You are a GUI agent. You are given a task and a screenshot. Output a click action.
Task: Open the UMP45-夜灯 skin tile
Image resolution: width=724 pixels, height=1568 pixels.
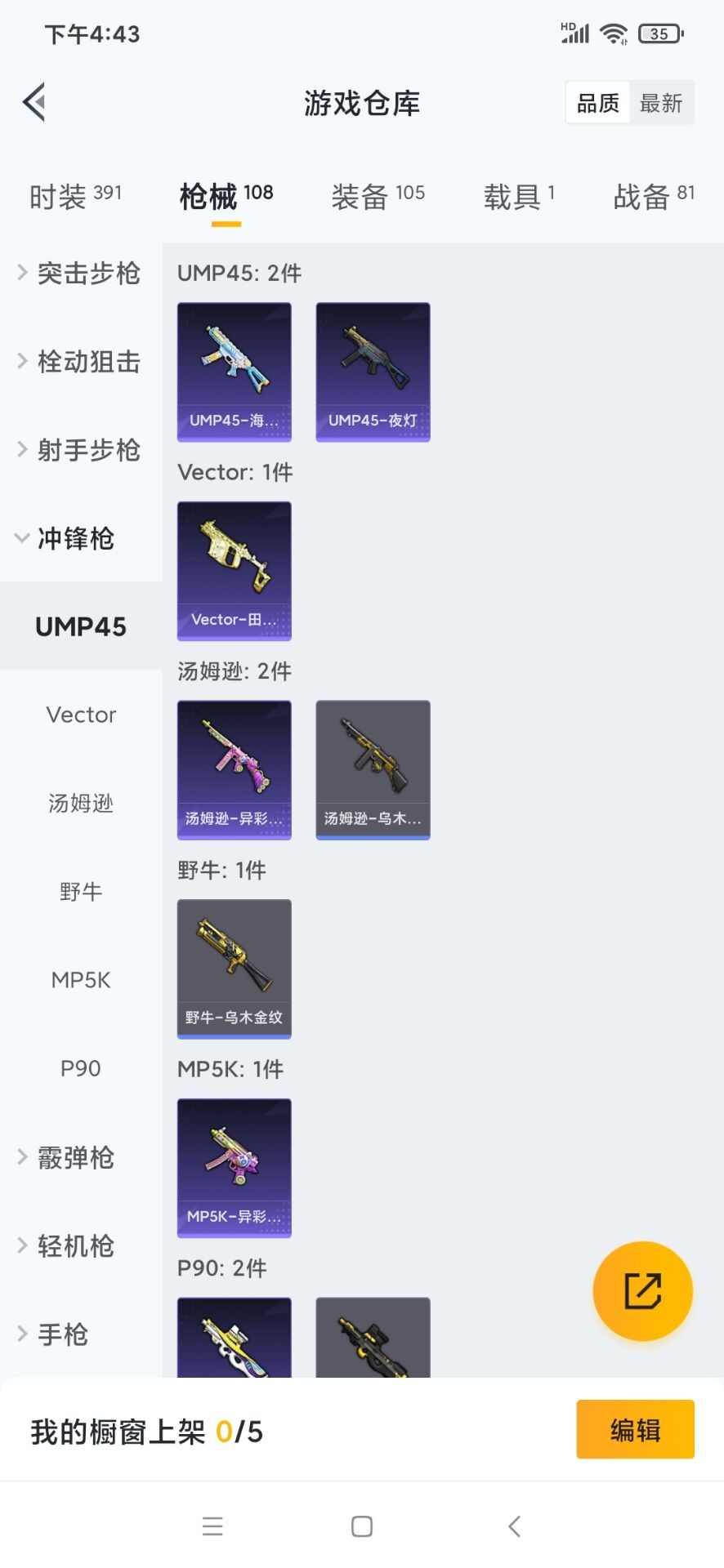click(x=373, y=372)
